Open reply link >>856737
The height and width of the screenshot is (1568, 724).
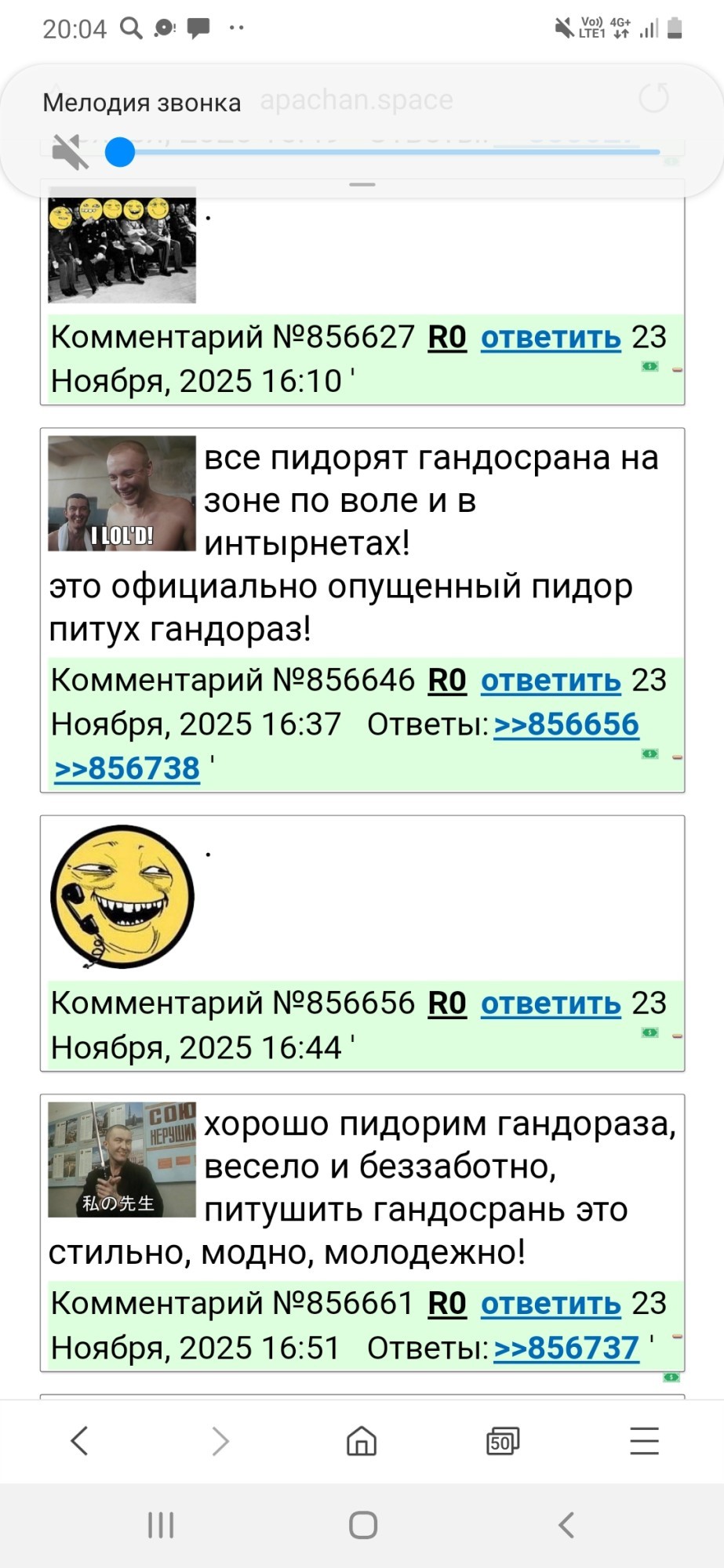point(566,1348)
